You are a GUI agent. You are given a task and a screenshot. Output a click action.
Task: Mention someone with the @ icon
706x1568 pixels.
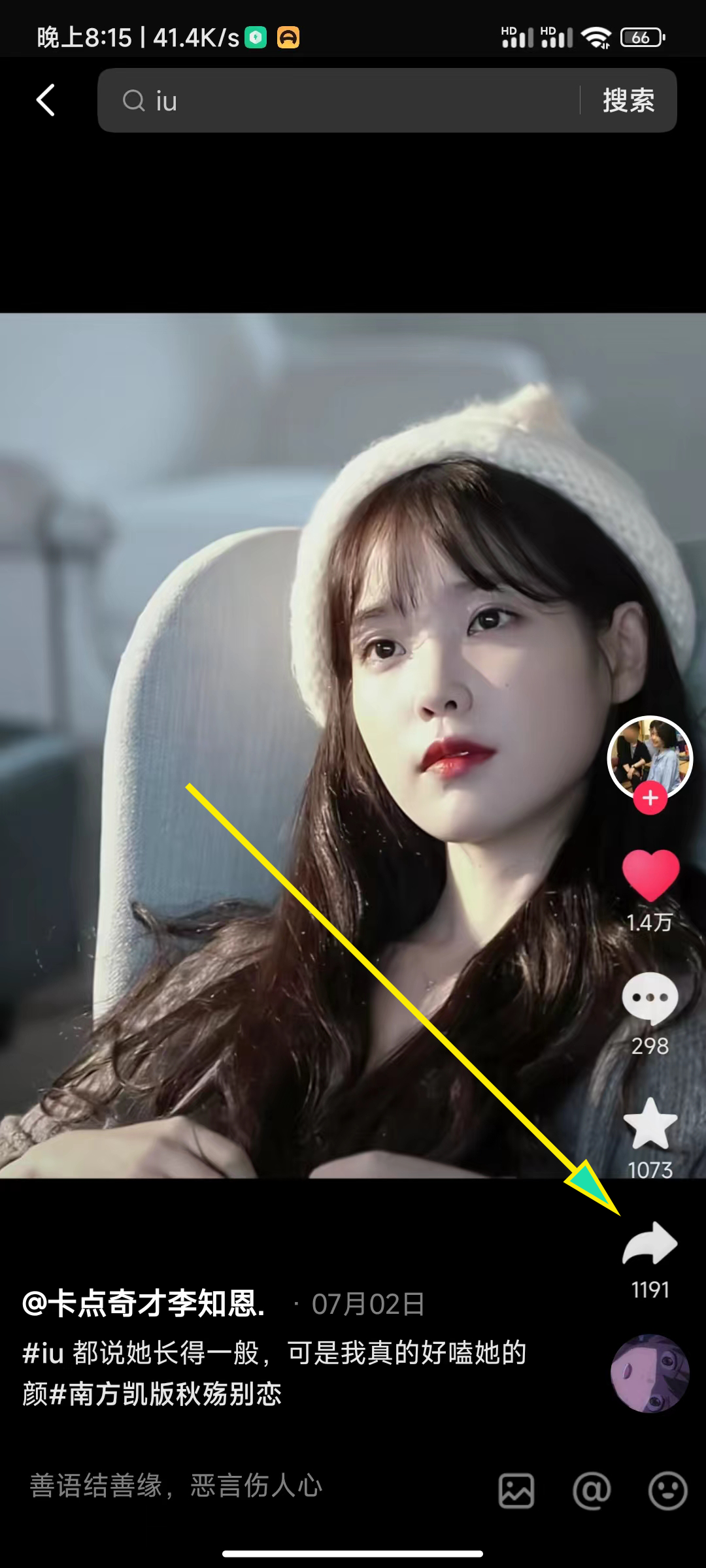tap(592, 1491)
